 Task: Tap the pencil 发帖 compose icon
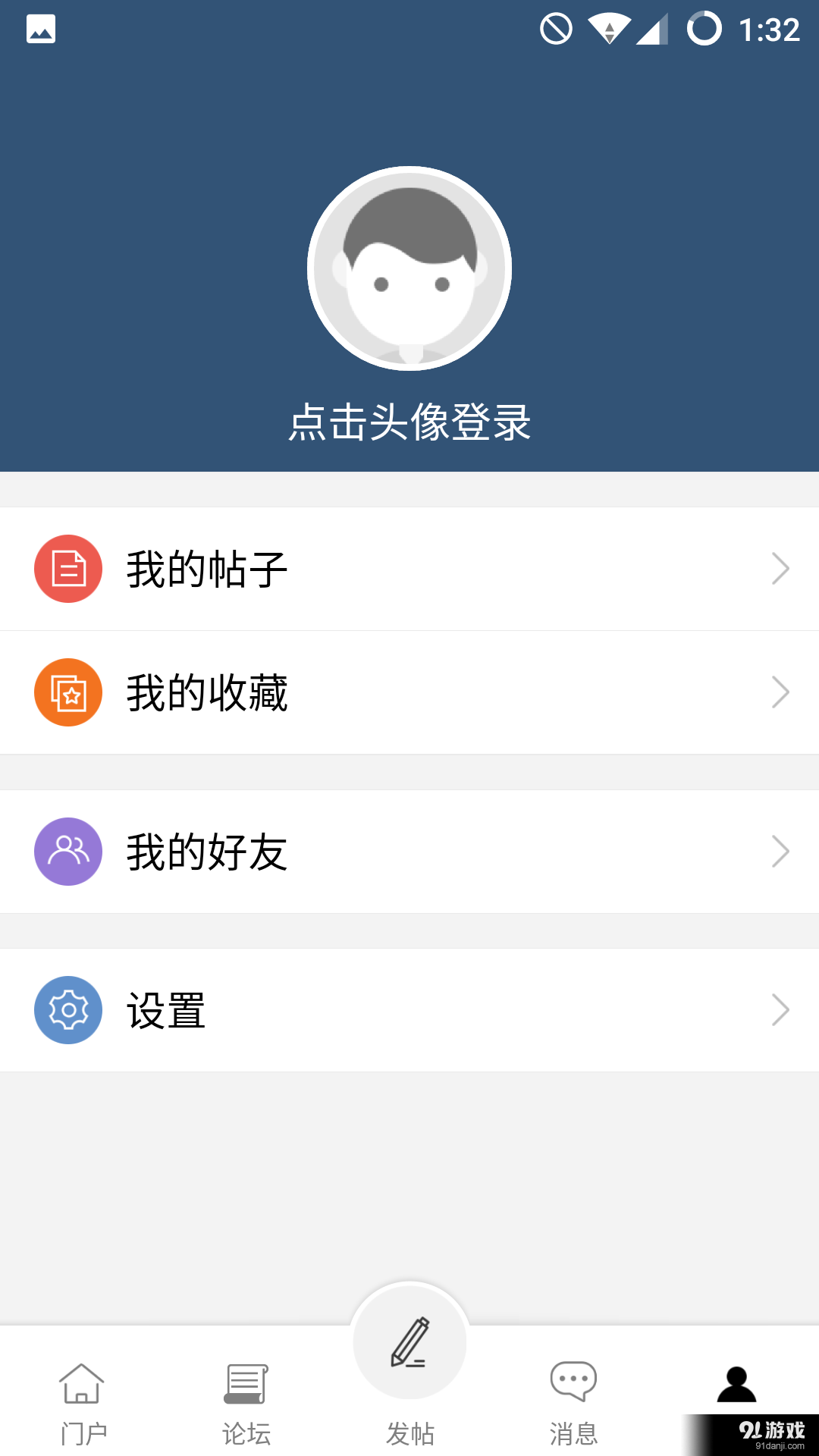[409, 1342]
